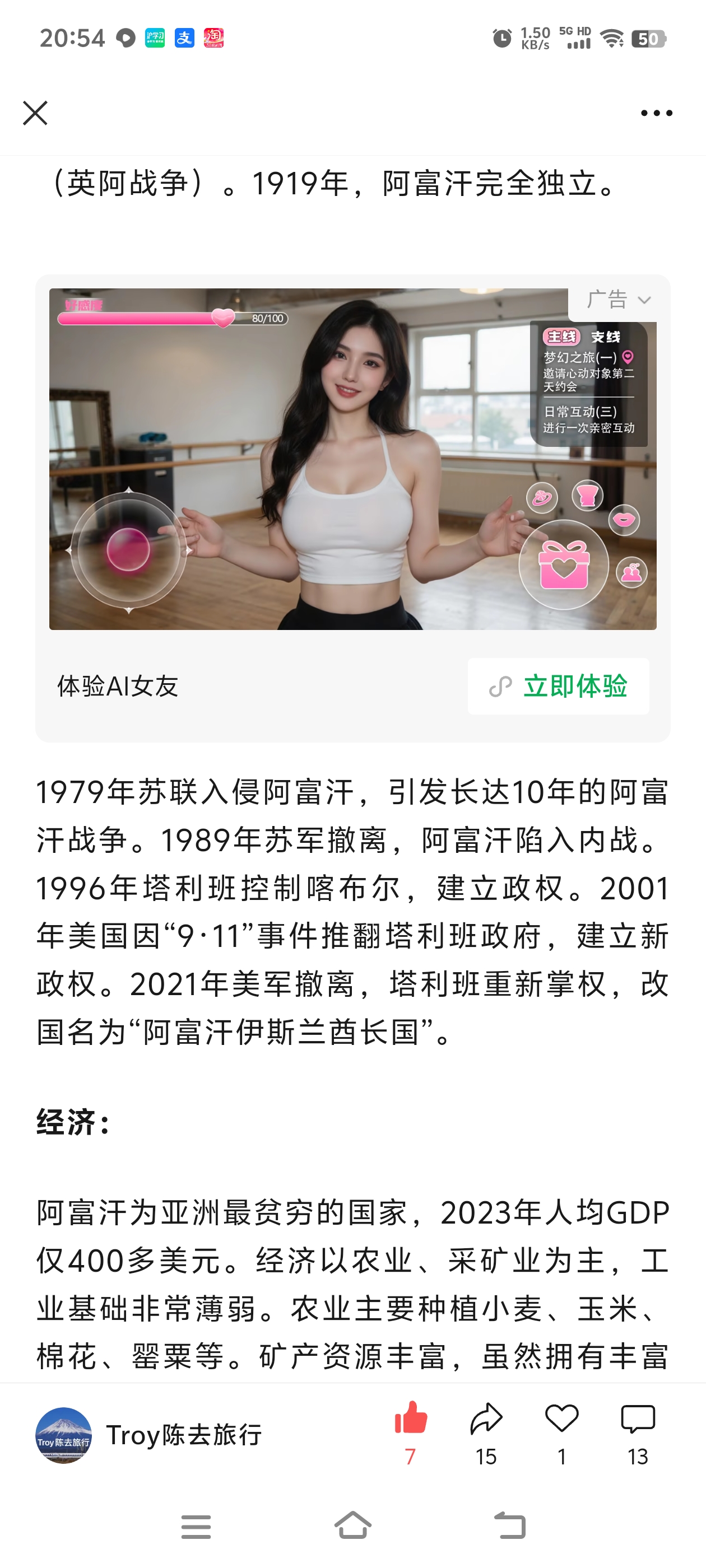
Task: Tap the system back button
Action: (509, 1525)
